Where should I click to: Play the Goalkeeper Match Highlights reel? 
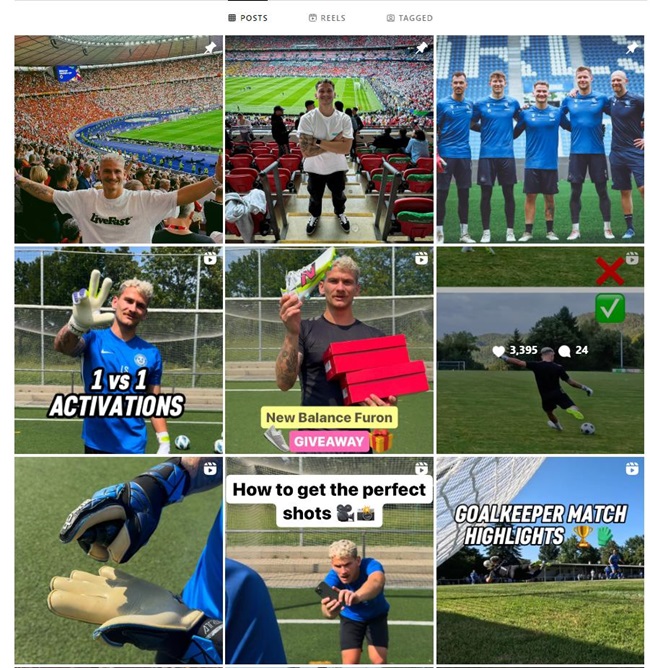click(540, 560)
